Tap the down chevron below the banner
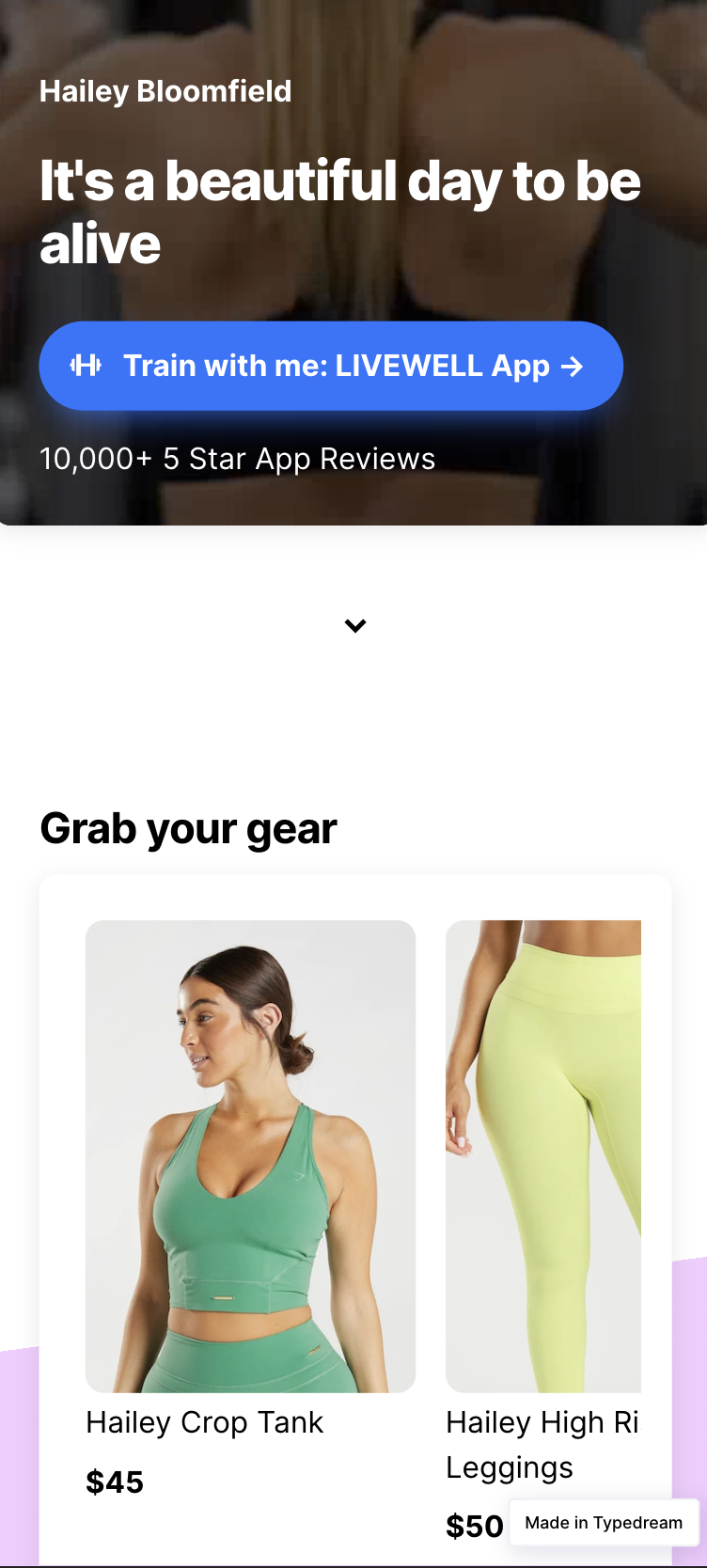This screenshot has height=1568, width=707. [x=355, y=626]
